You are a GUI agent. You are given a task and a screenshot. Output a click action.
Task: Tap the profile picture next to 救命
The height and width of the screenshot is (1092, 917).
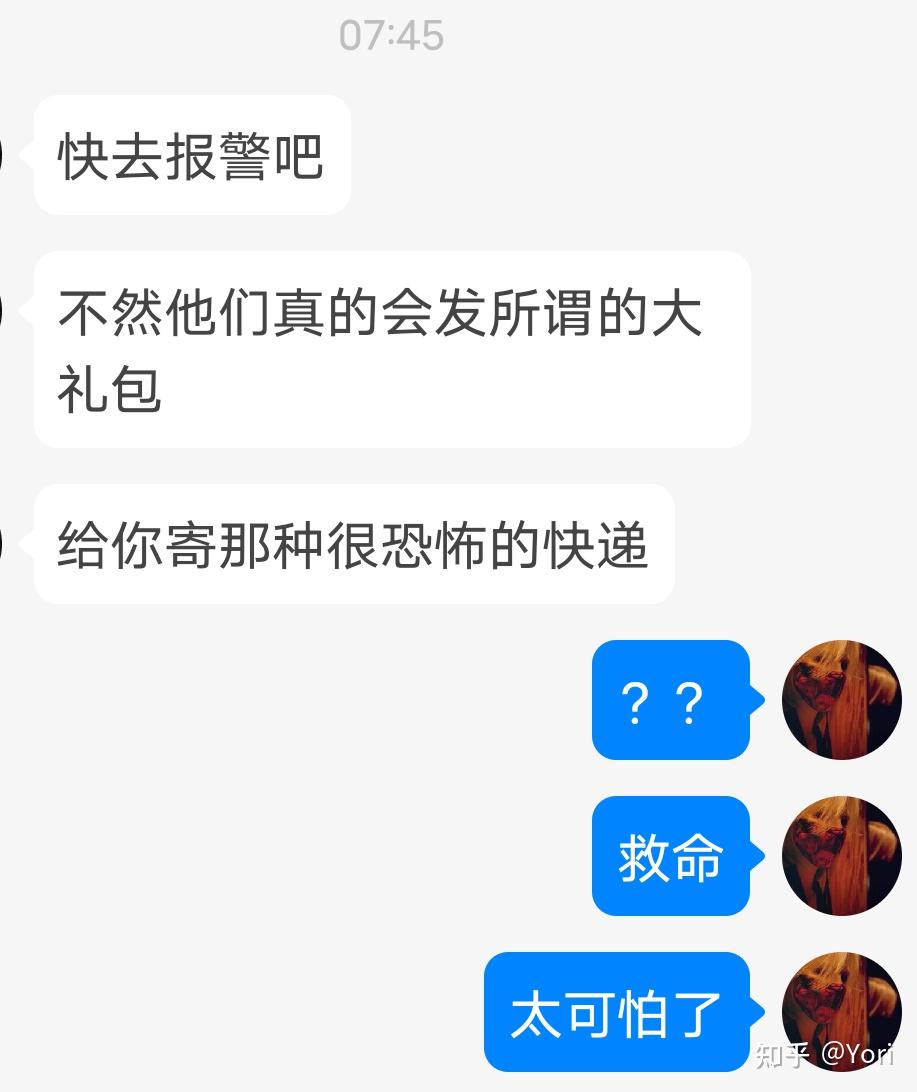pyautogui.click(x=841, y=856)
